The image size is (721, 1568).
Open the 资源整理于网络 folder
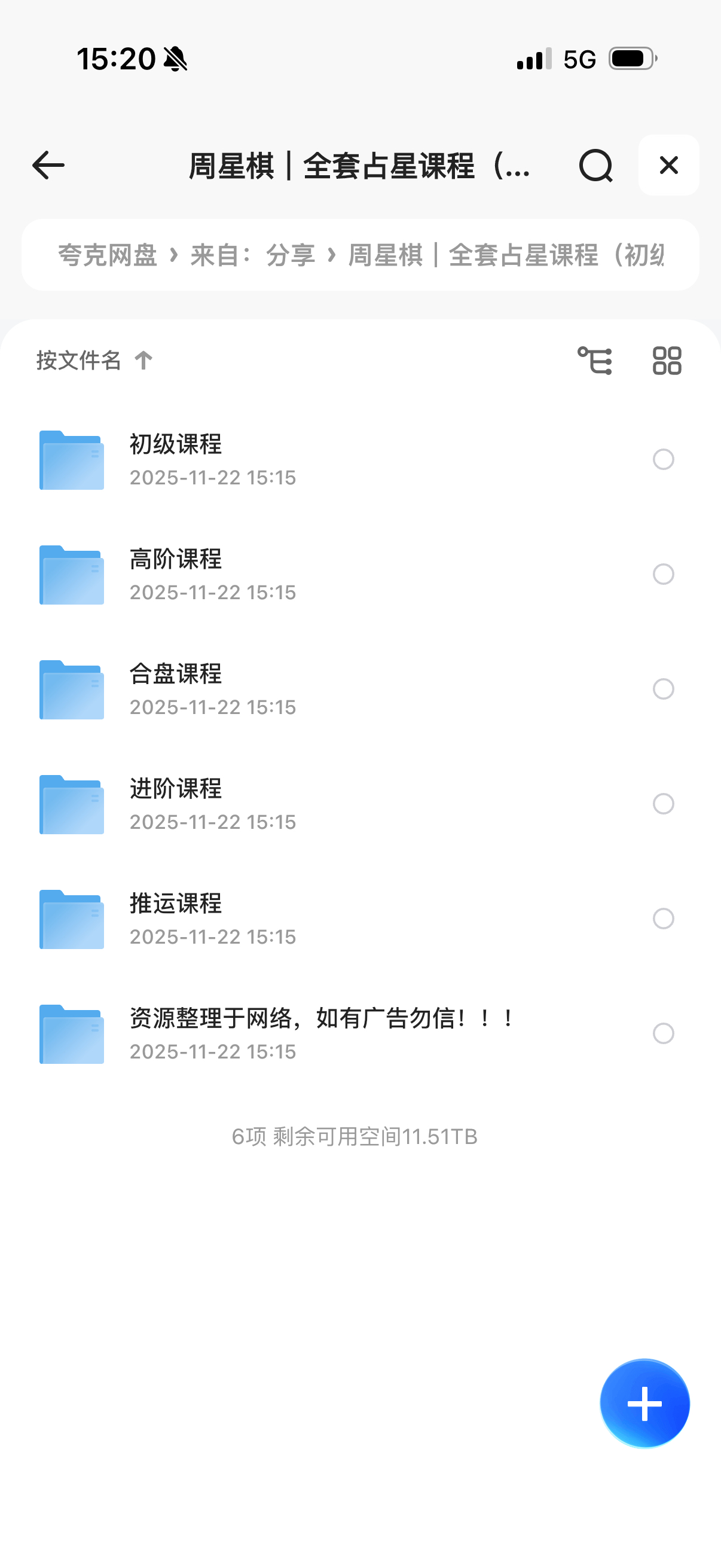click(322, 1033)
